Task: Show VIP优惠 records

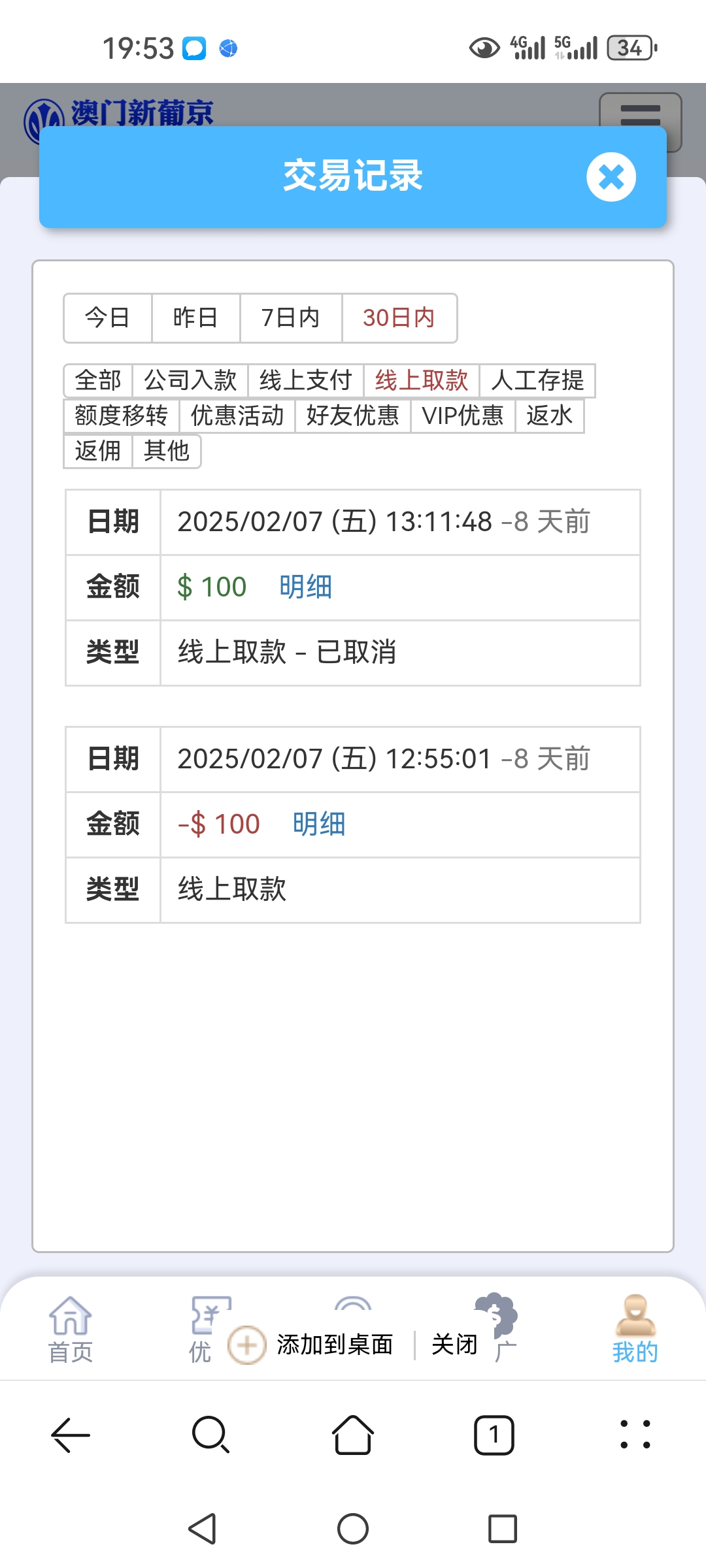Action: [x=463, y=416]
